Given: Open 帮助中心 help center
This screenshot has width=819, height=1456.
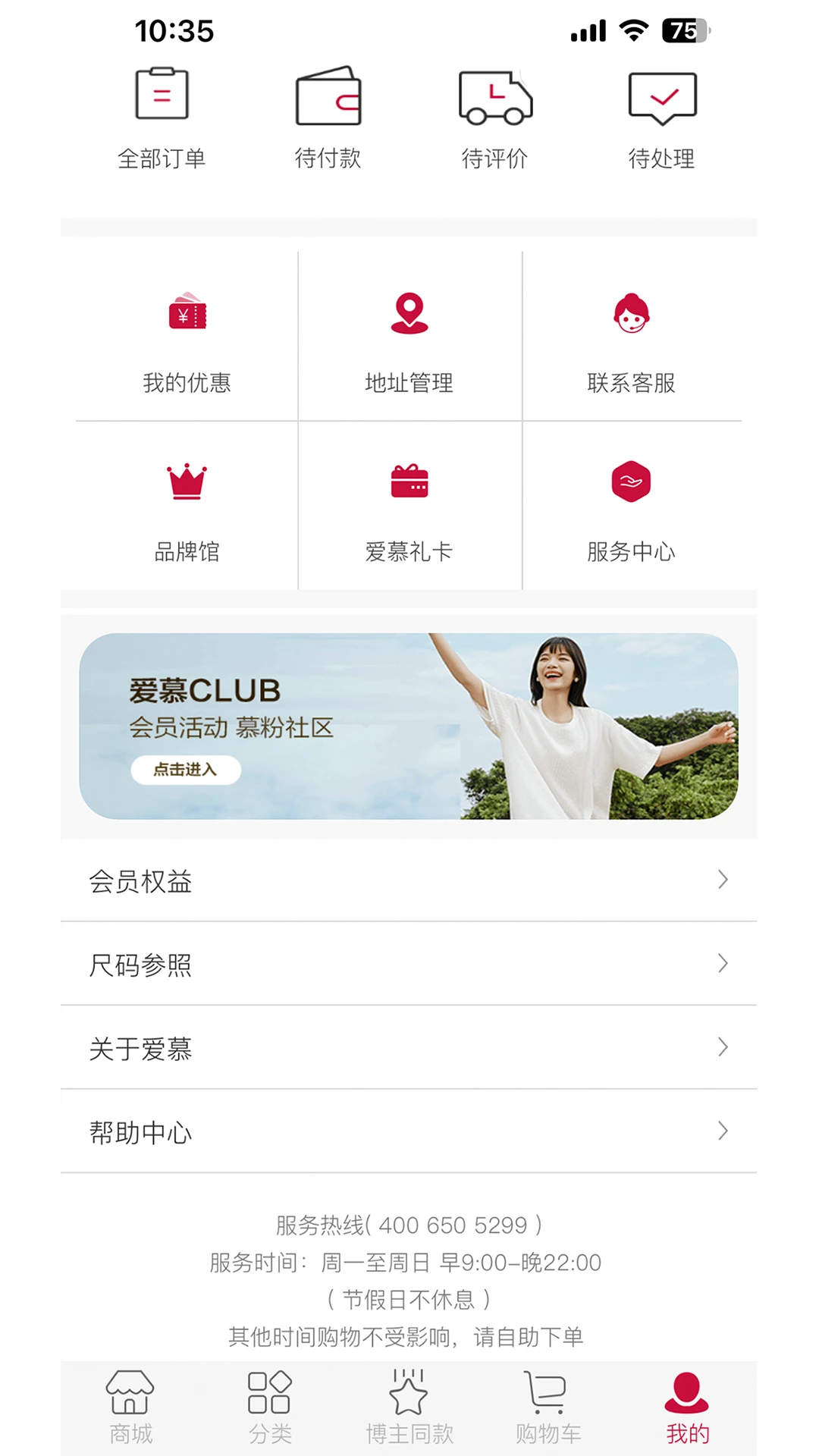Looking at the screenshot, I should pos(409,1131).
